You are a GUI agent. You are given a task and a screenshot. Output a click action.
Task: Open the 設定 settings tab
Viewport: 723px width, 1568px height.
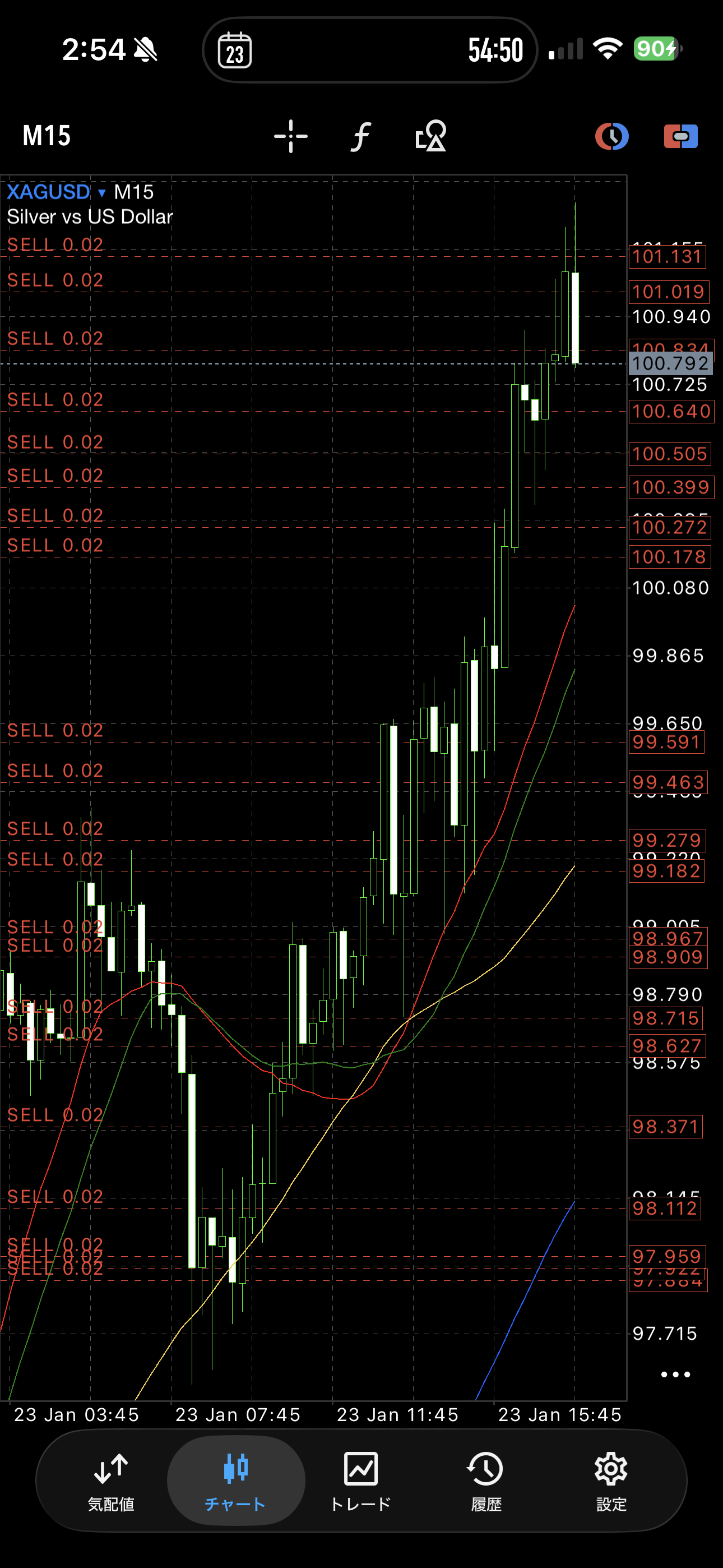coord(611,1481)
